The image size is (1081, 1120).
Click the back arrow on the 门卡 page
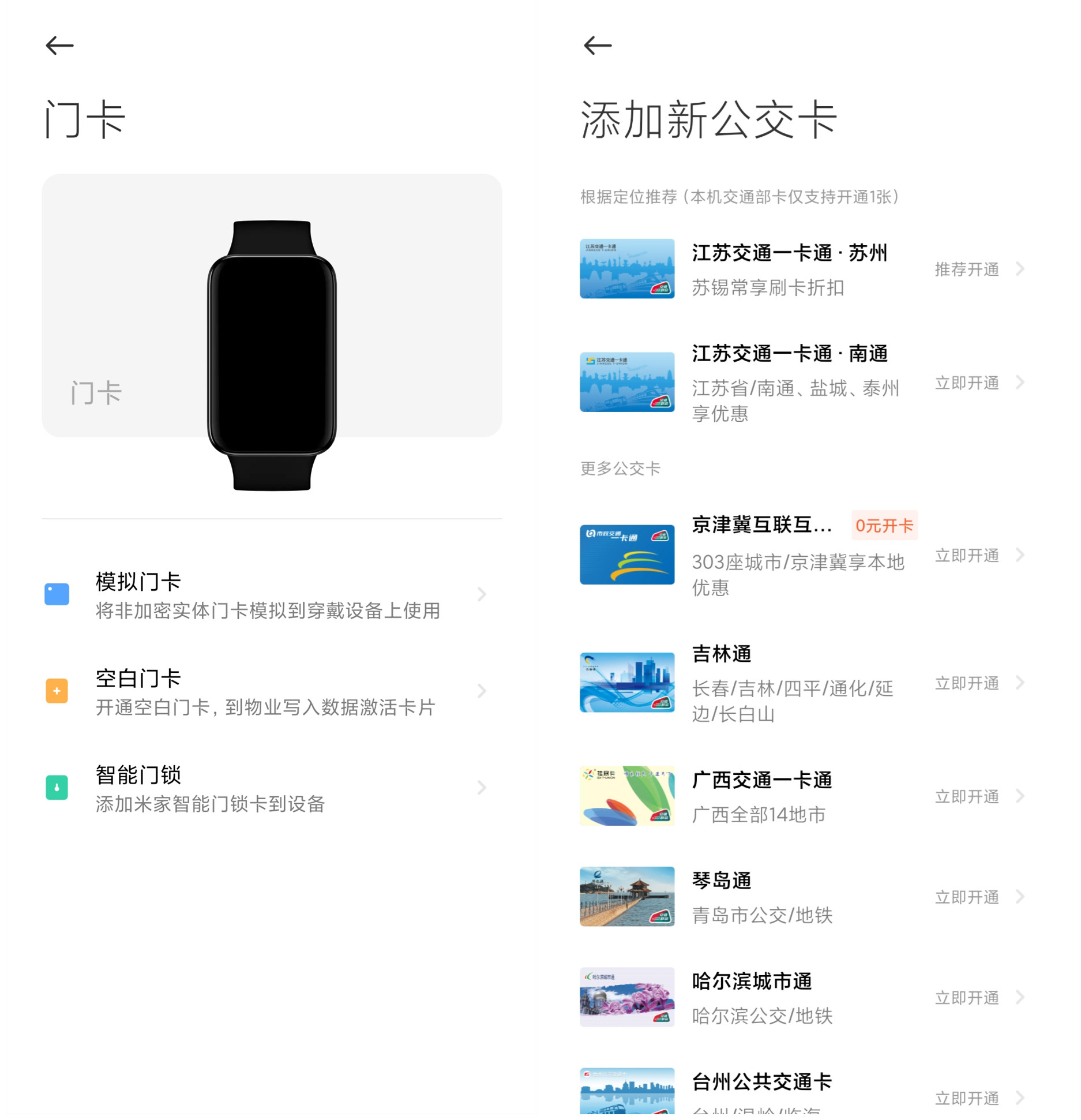58,46
